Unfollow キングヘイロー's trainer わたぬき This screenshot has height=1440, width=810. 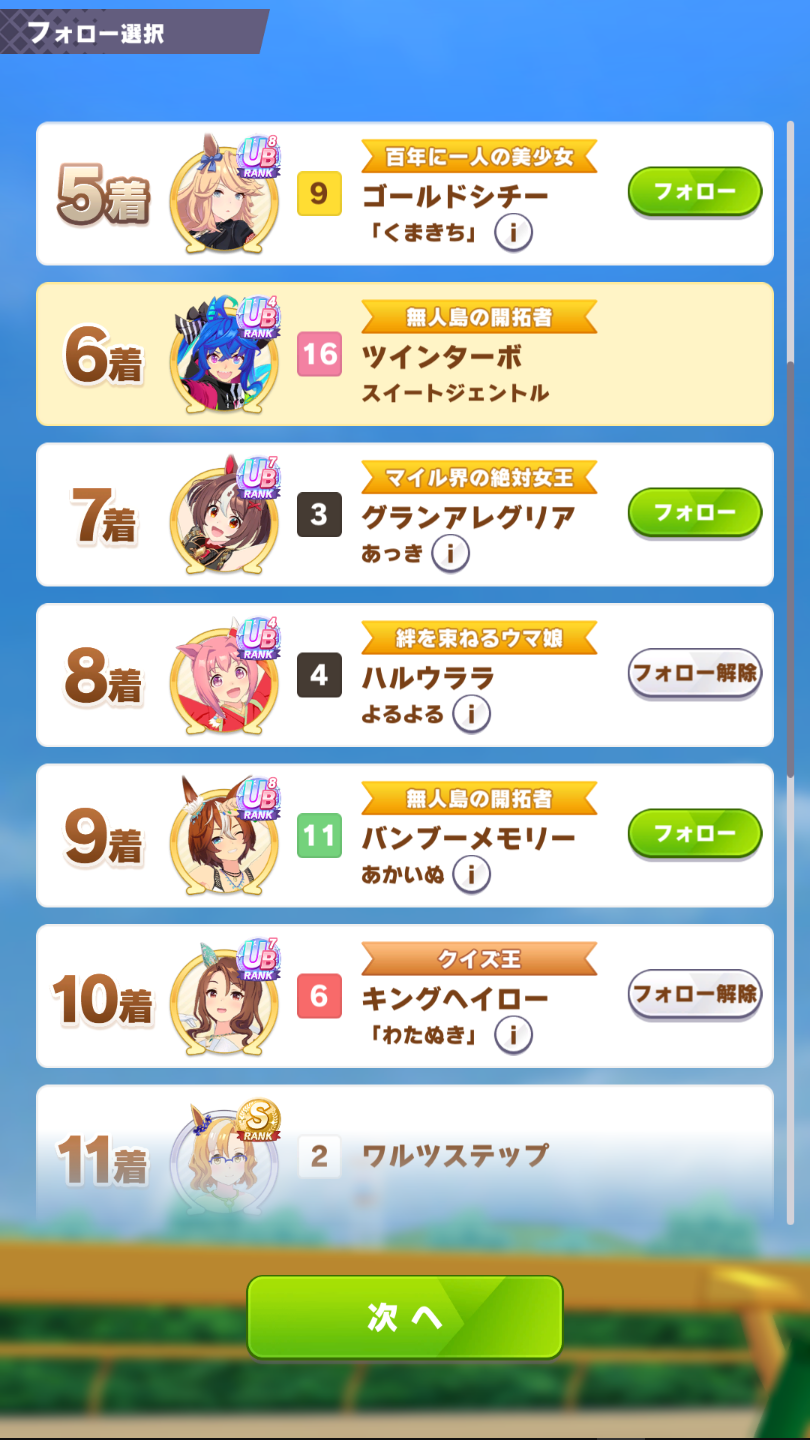[694, 994]
